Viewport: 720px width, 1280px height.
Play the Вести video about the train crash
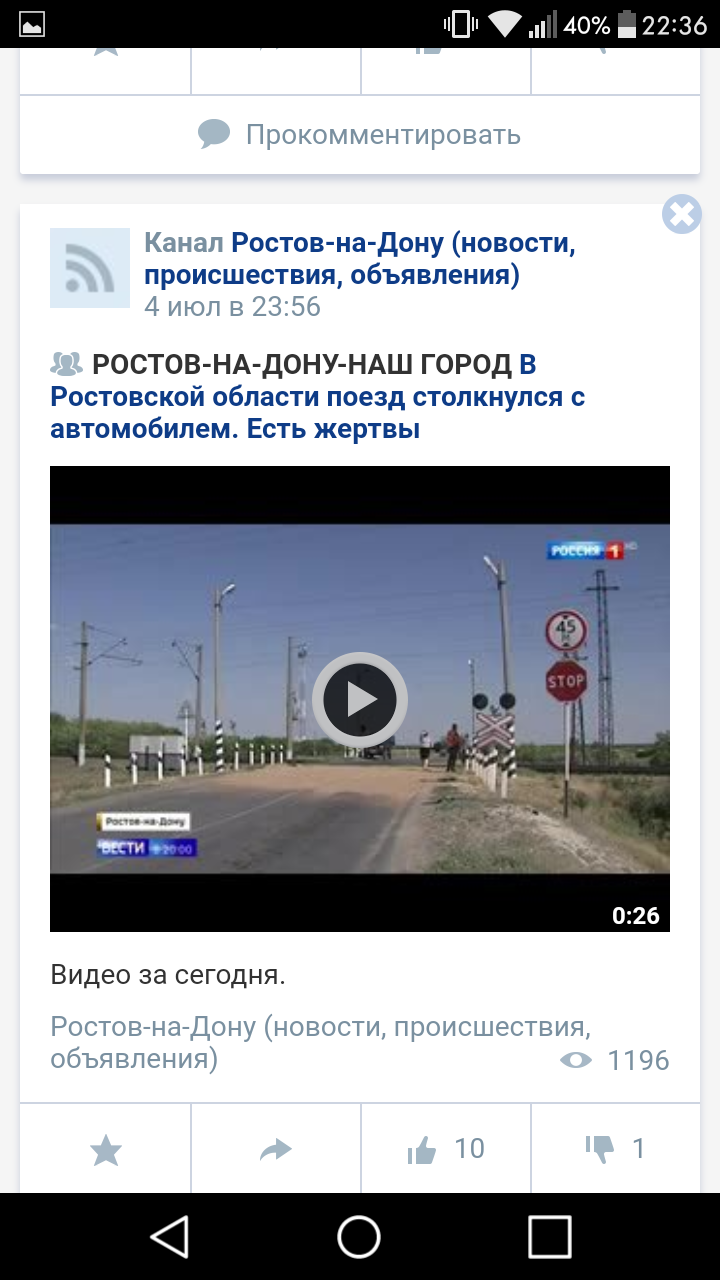pyautogui.click(x=360, y=700)
